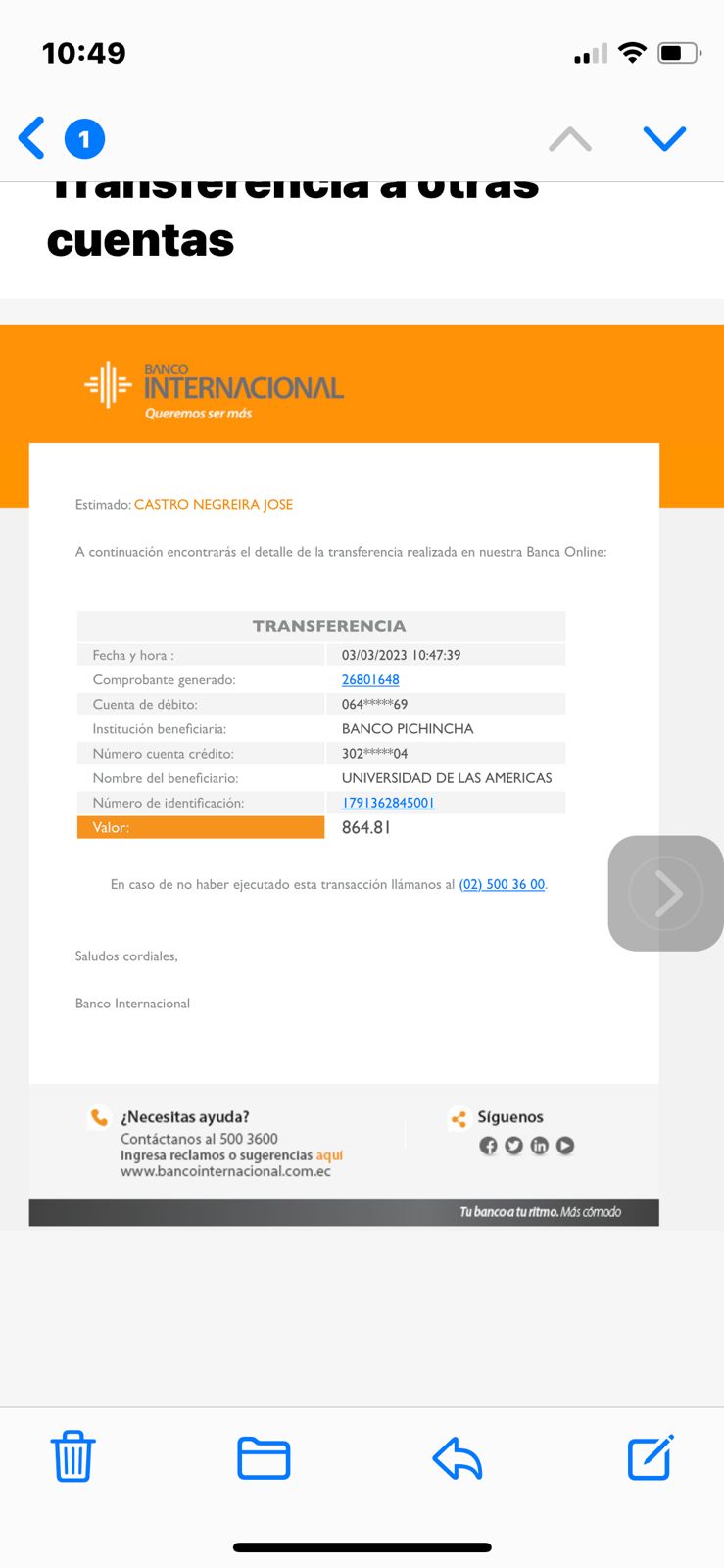724x1568 pixels.
Task: Open Banco Internacional Twitter icon
Action: (513, 1146)
